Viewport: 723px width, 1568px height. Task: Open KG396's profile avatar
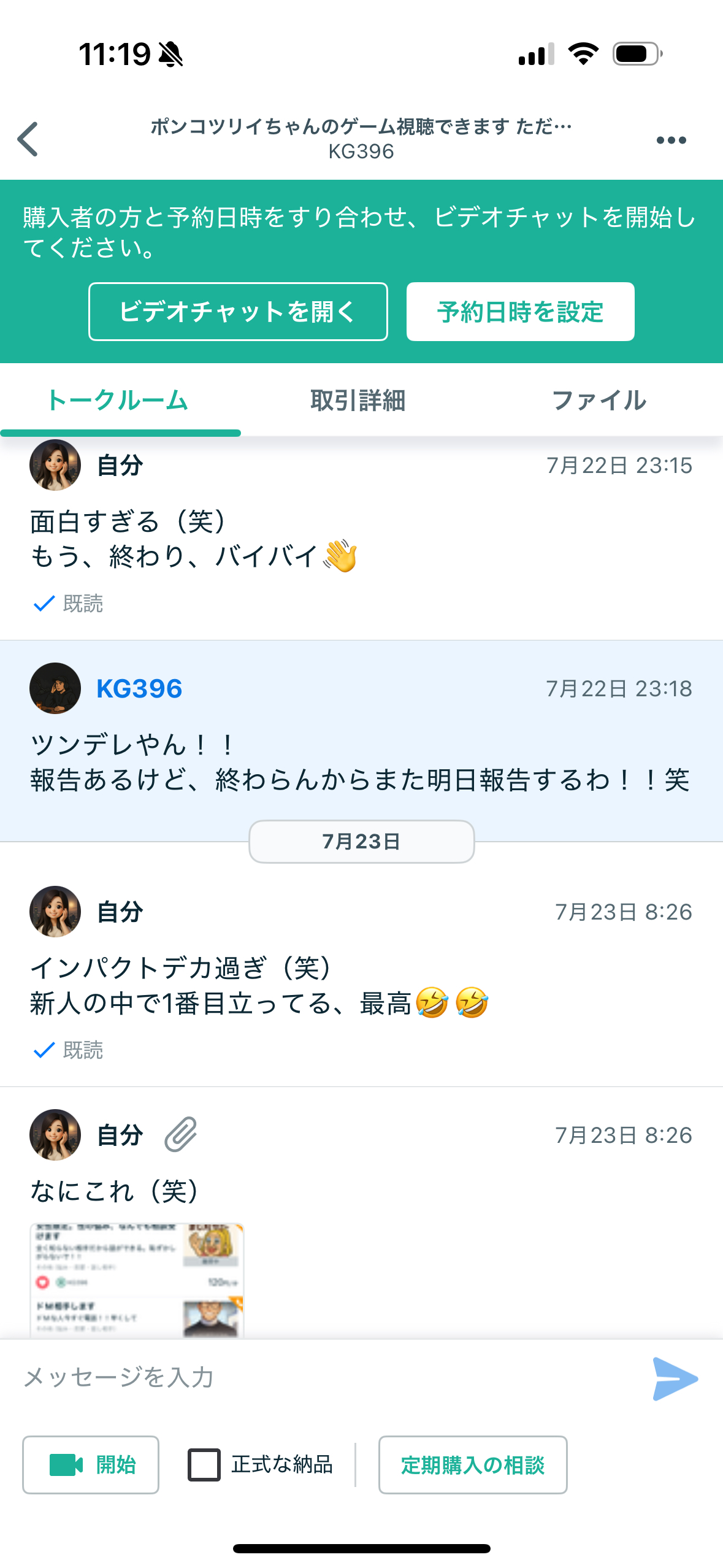pyautogui.click(x=55, y=688)
